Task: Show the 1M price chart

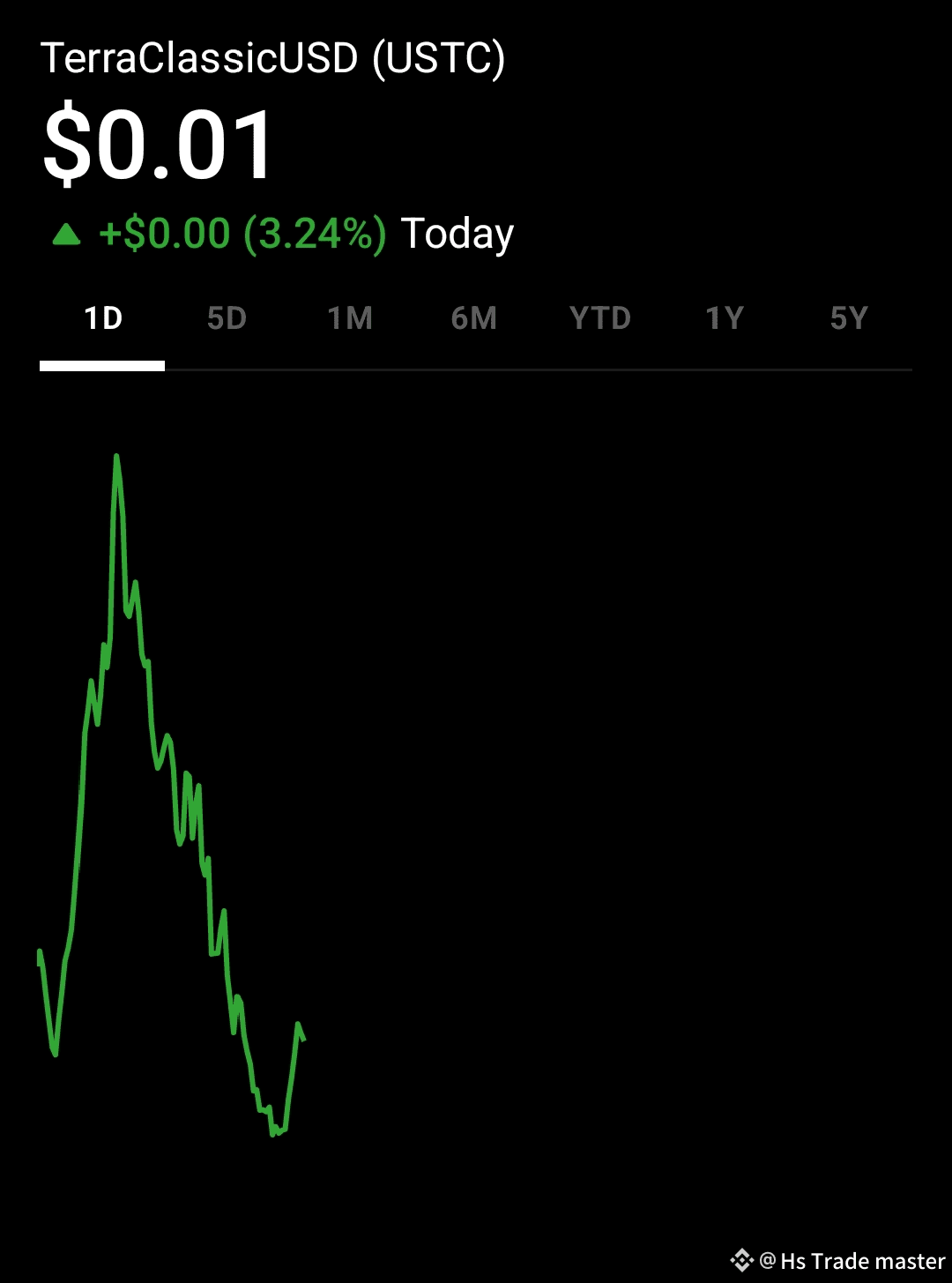Action: [350, 318]
